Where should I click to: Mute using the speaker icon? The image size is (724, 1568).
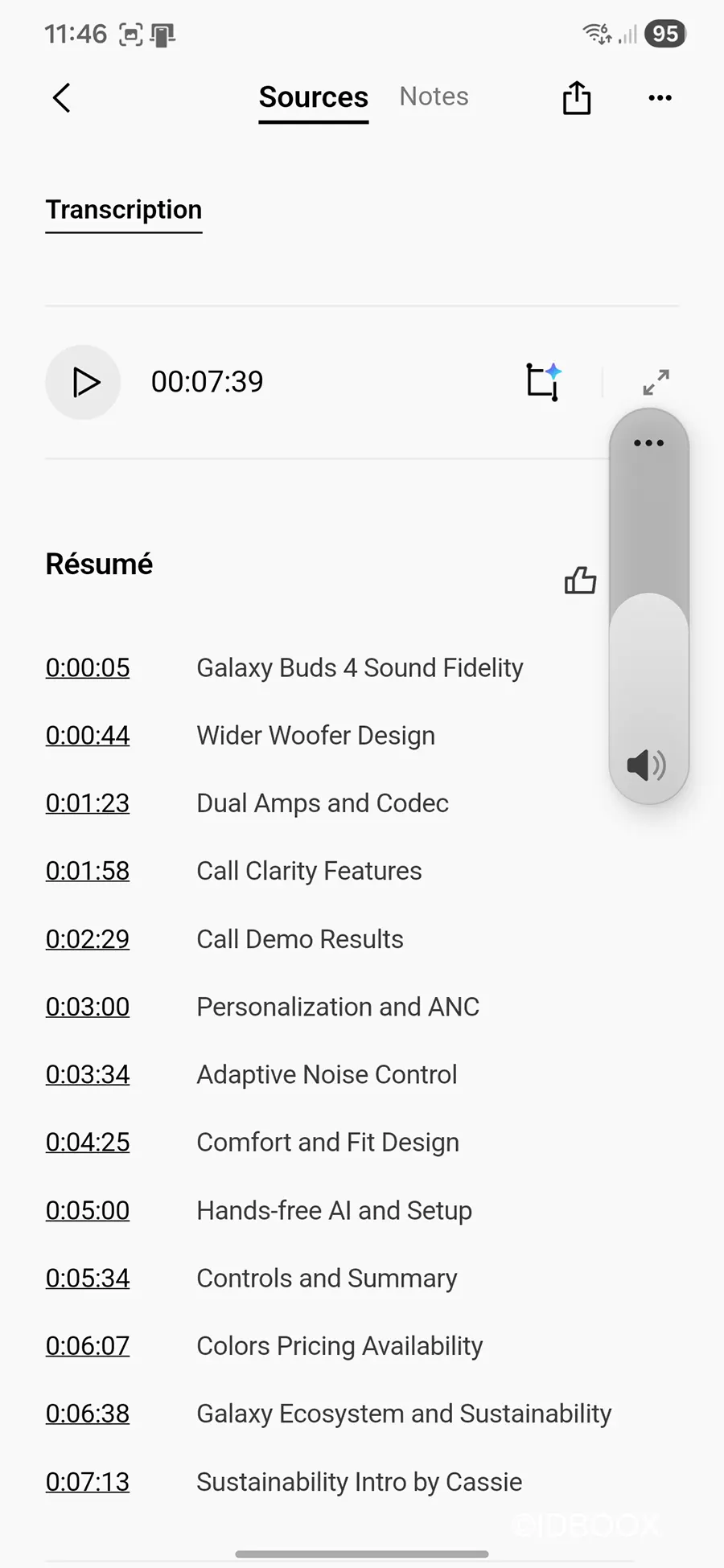[x=646, y=765]
